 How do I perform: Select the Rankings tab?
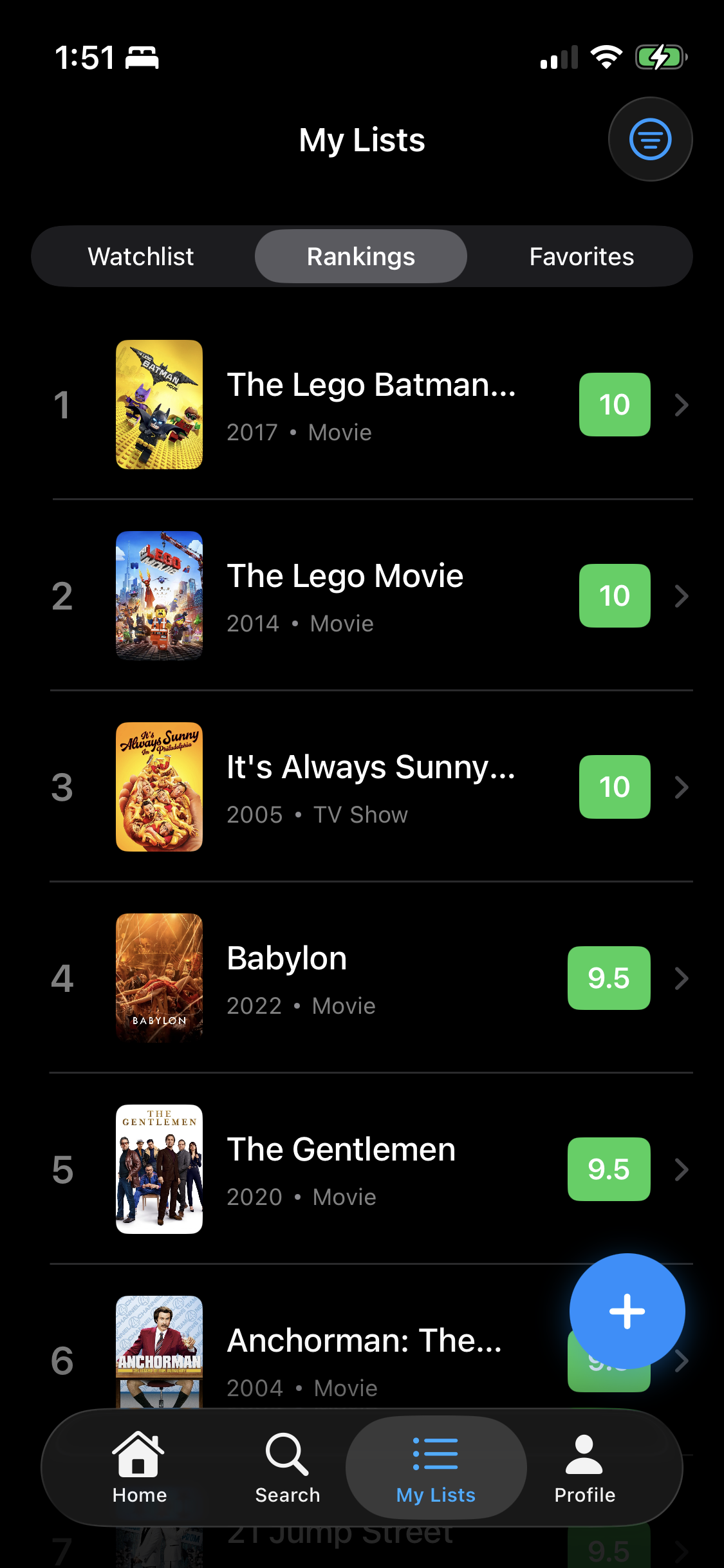click(x=360, y=256)
